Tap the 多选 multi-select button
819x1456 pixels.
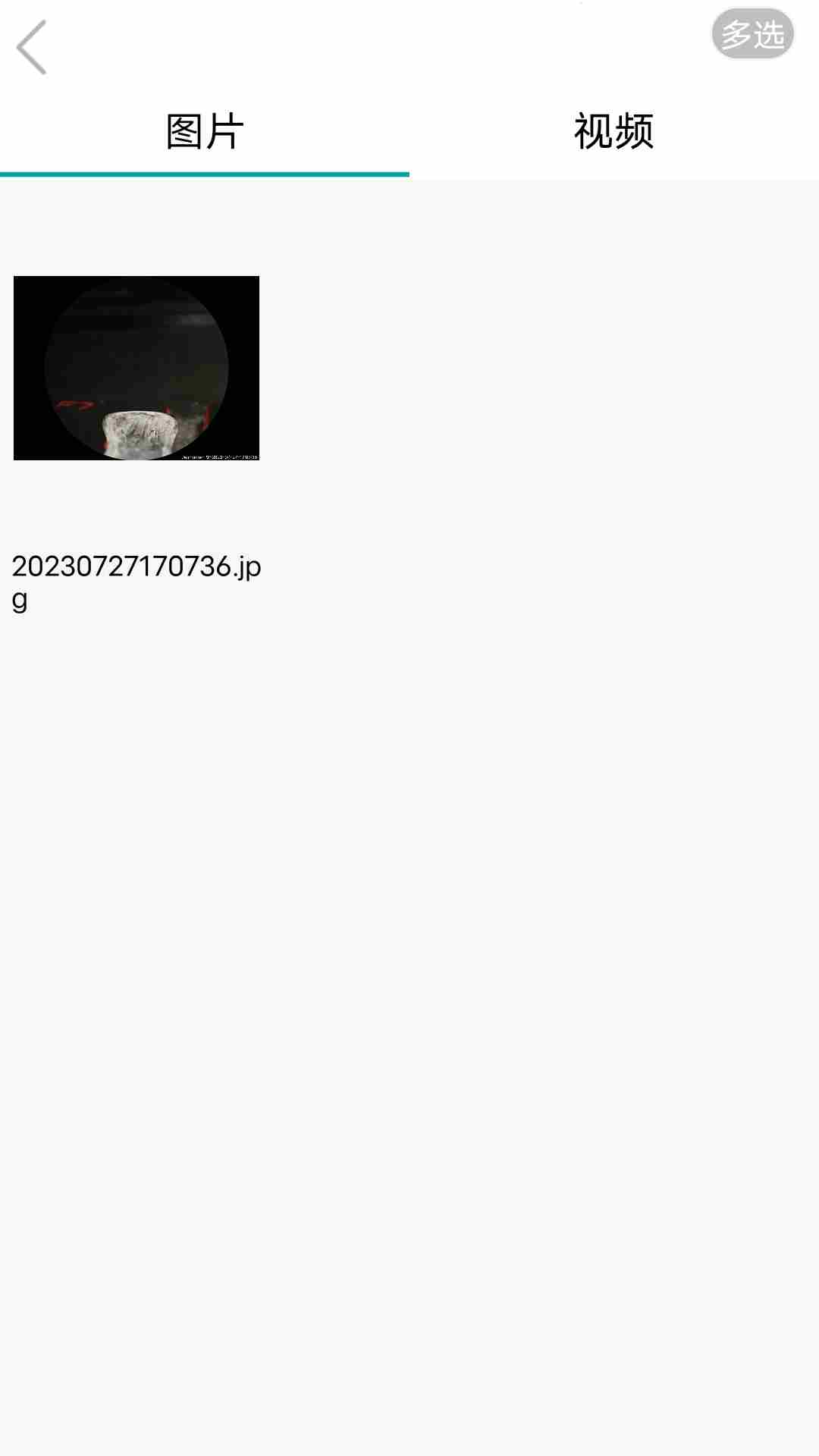tap(752, 34)
